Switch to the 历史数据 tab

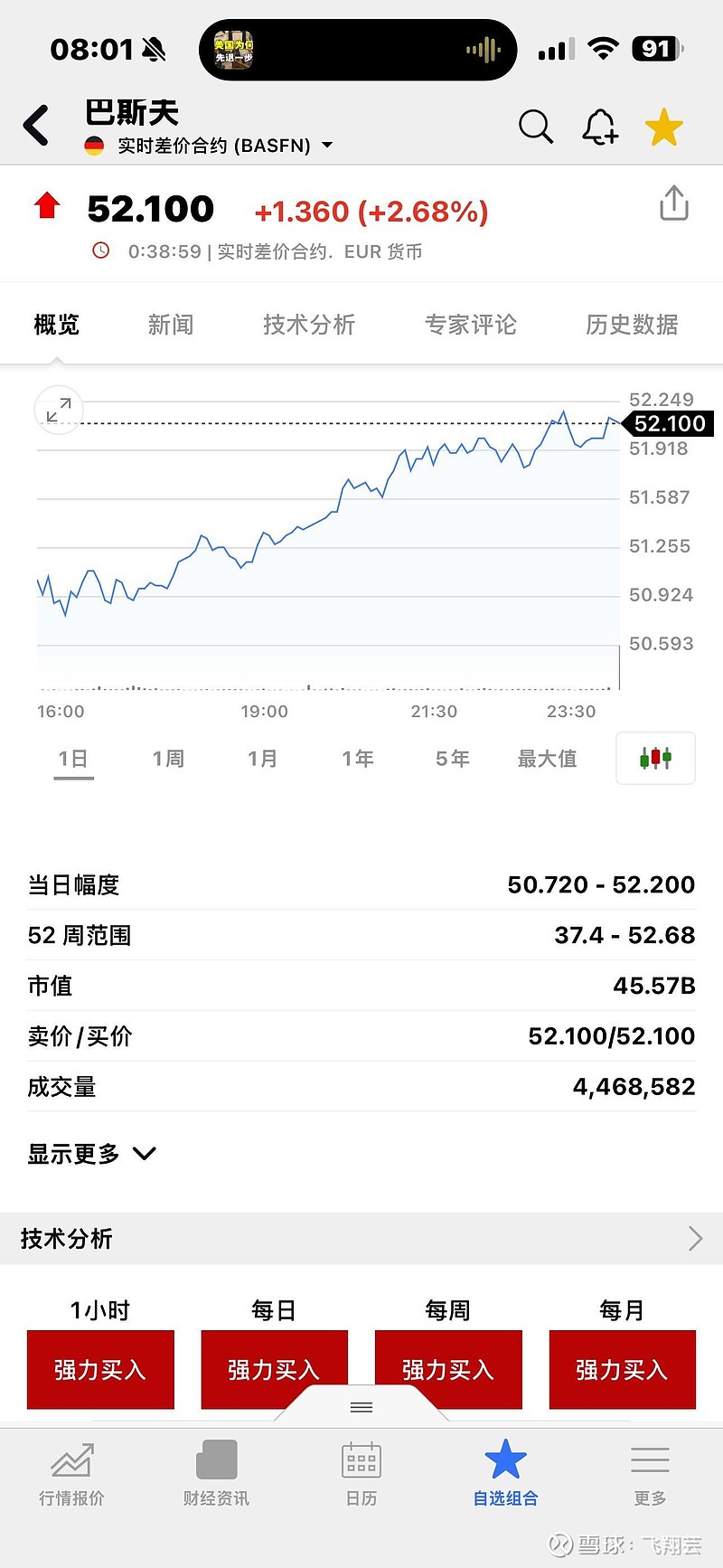(x=630, y=324)
